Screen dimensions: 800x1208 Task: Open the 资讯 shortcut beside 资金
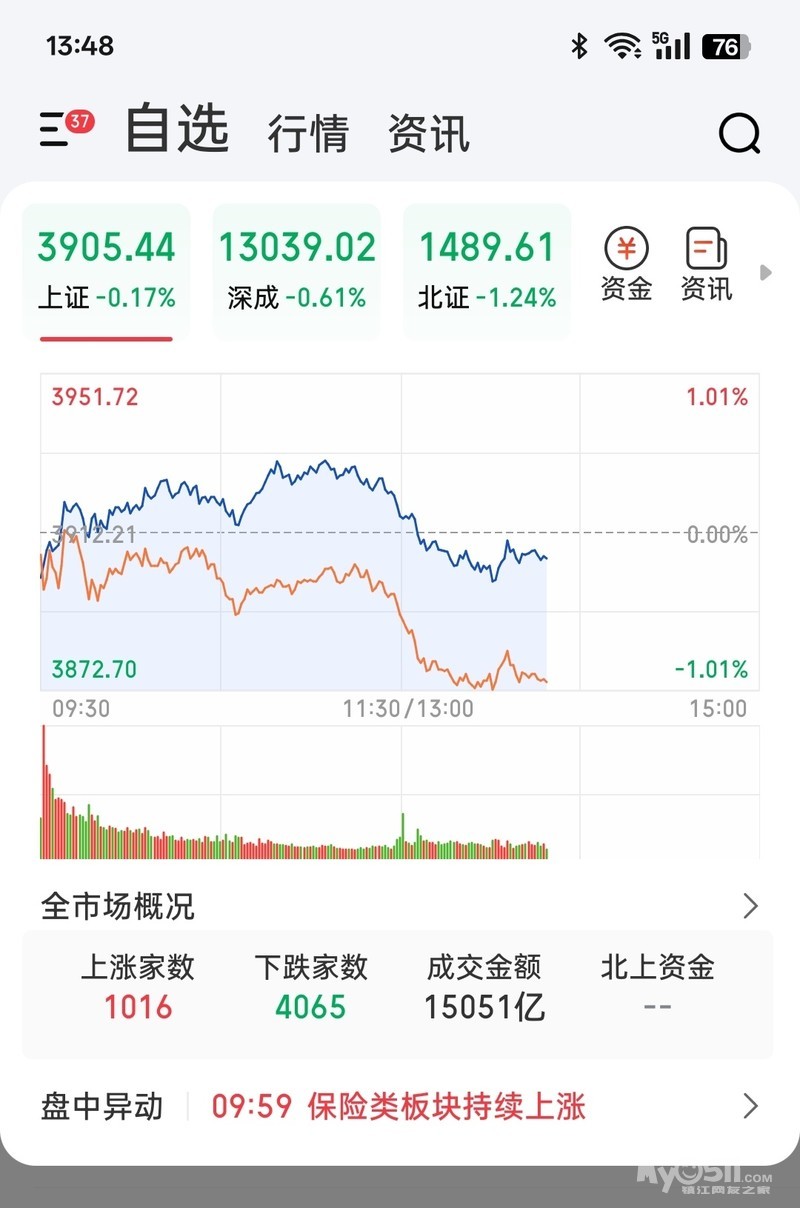[707, 265]
